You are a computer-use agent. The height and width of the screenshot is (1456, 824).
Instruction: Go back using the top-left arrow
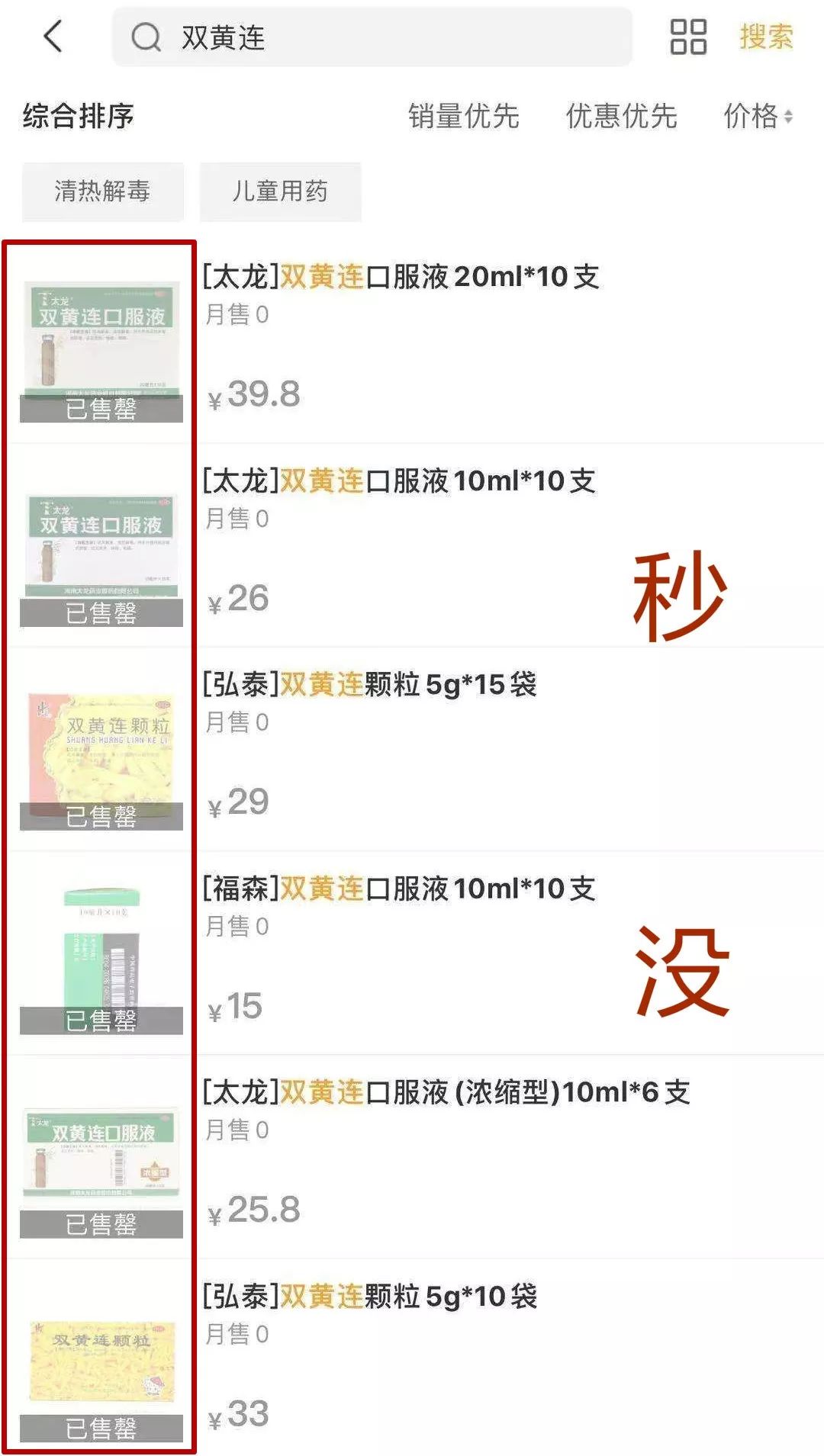(x=53, y=36)
